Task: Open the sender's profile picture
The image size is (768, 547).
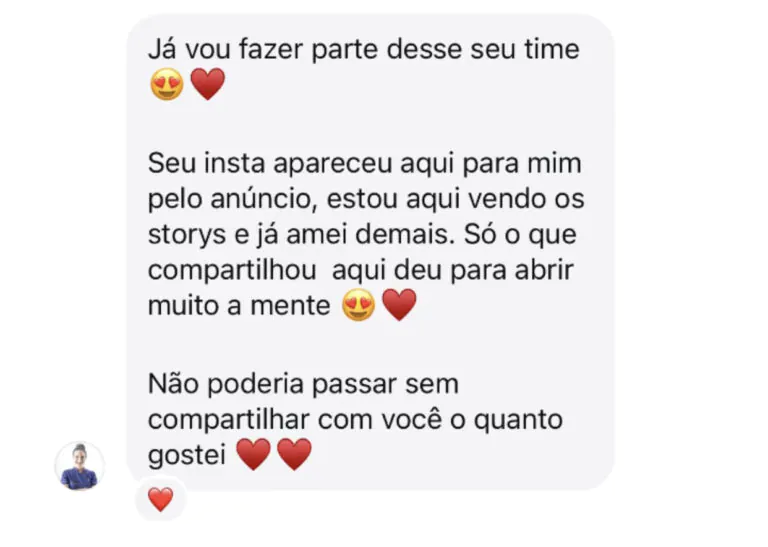Action: (x=80, y=466)
